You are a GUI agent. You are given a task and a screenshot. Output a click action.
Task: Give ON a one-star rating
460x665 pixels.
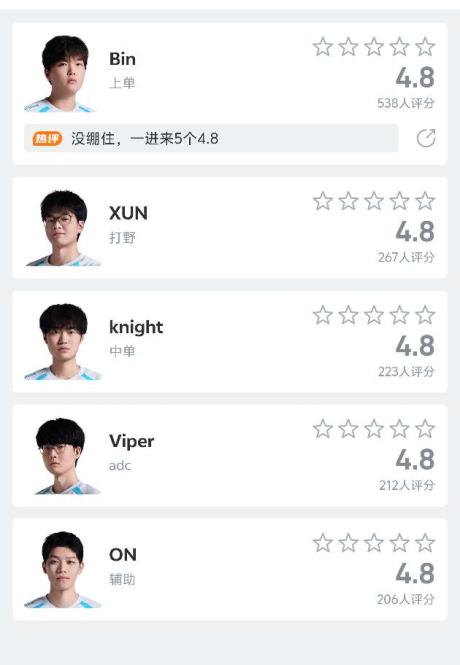[323, 543]
